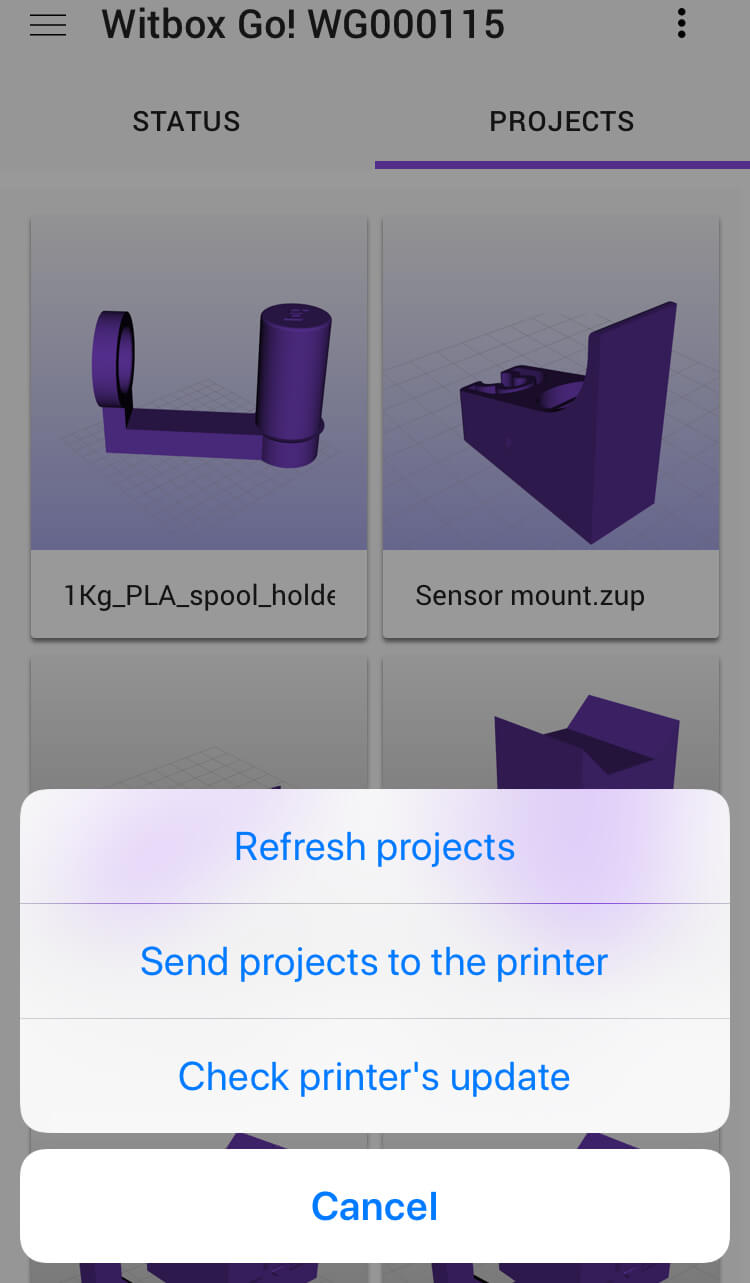Choose Send projects to the printer
This screenshot has height=1283, width=750.
tap(374, 962)
